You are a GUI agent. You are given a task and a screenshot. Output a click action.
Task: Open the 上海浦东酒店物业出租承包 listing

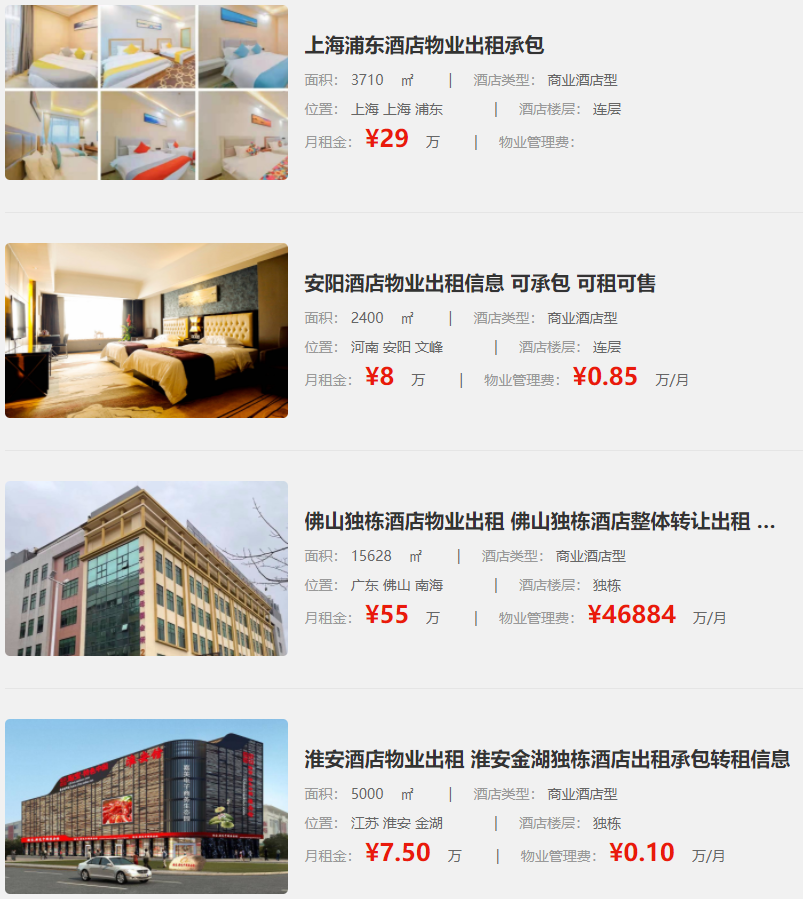tap(424, 45)
